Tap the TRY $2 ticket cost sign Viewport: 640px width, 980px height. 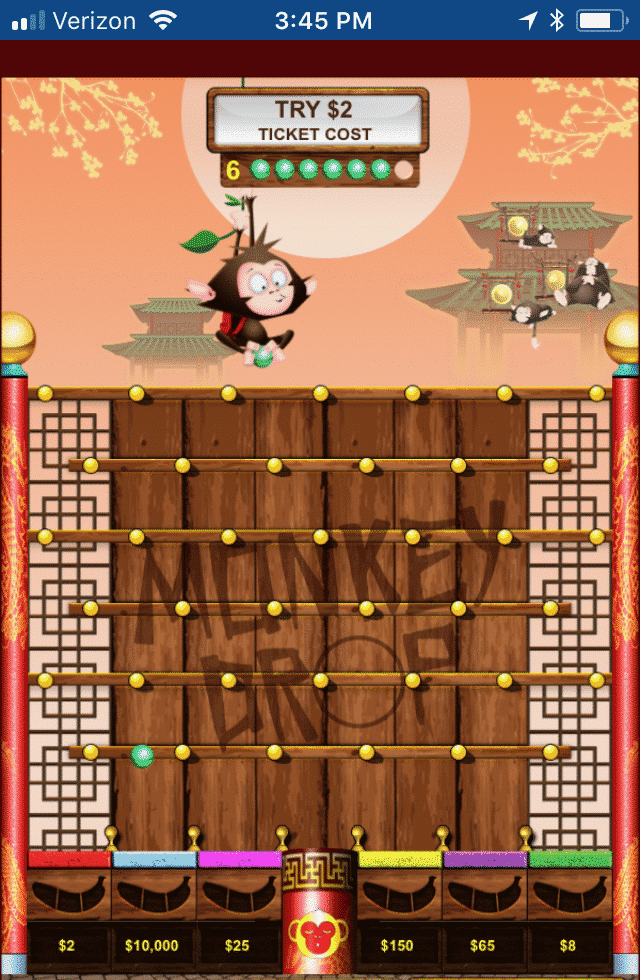317,120
